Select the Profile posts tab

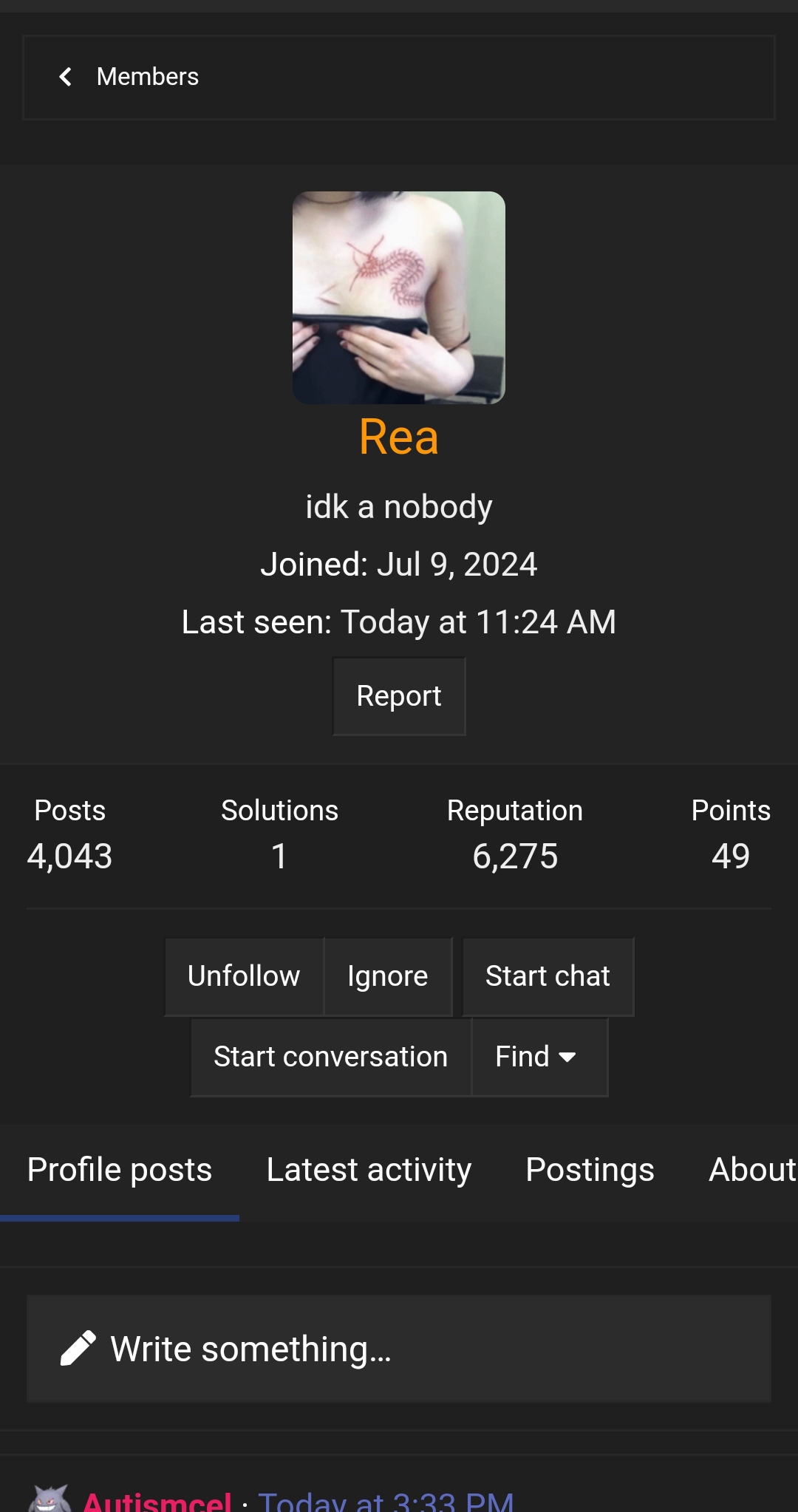tap(119, 1170)
